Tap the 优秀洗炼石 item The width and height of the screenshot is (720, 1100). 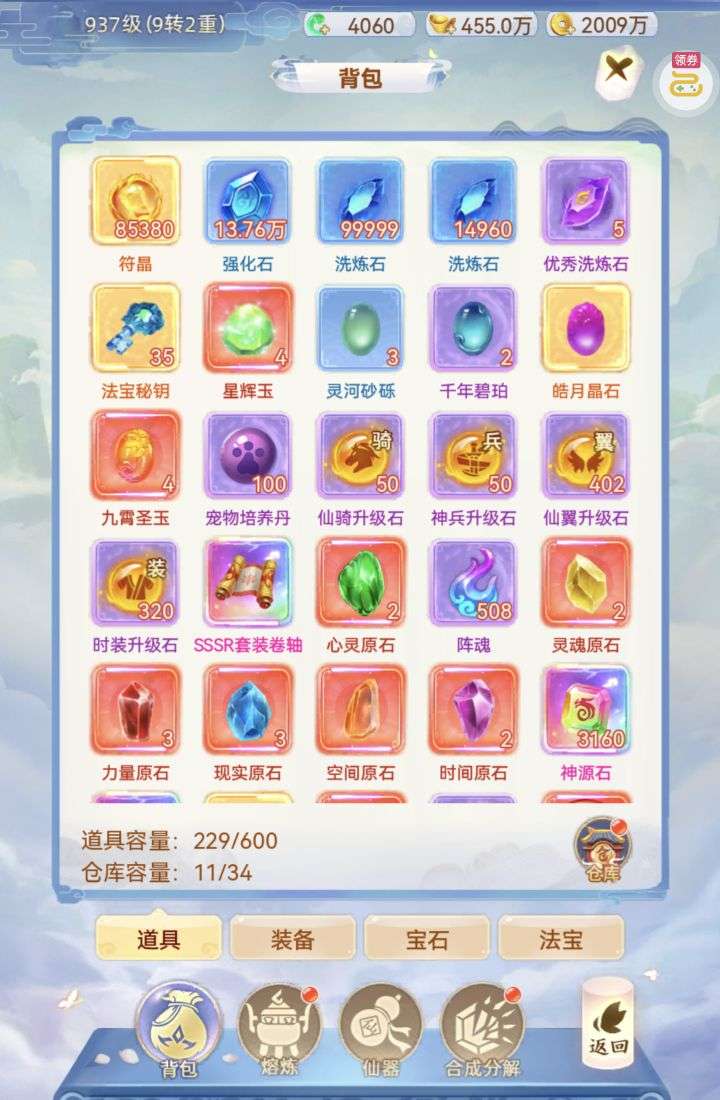tap(586, 201)
